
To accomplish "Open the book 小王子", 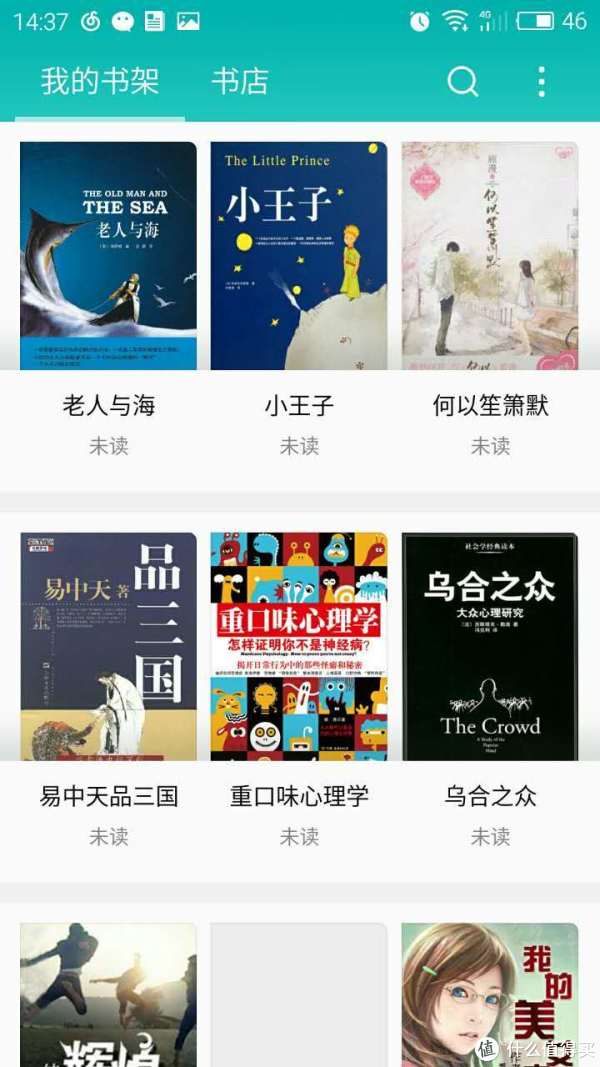I will [x=299, y=256].
